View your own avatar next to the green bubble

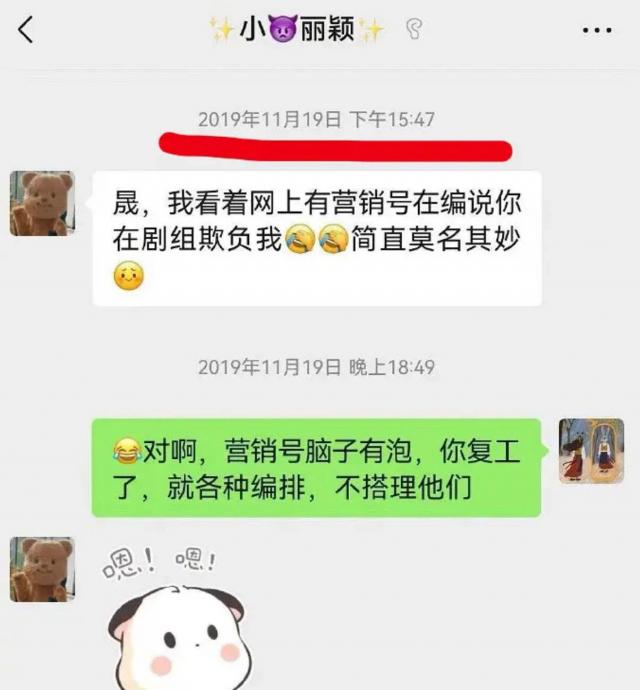point(591,451)
